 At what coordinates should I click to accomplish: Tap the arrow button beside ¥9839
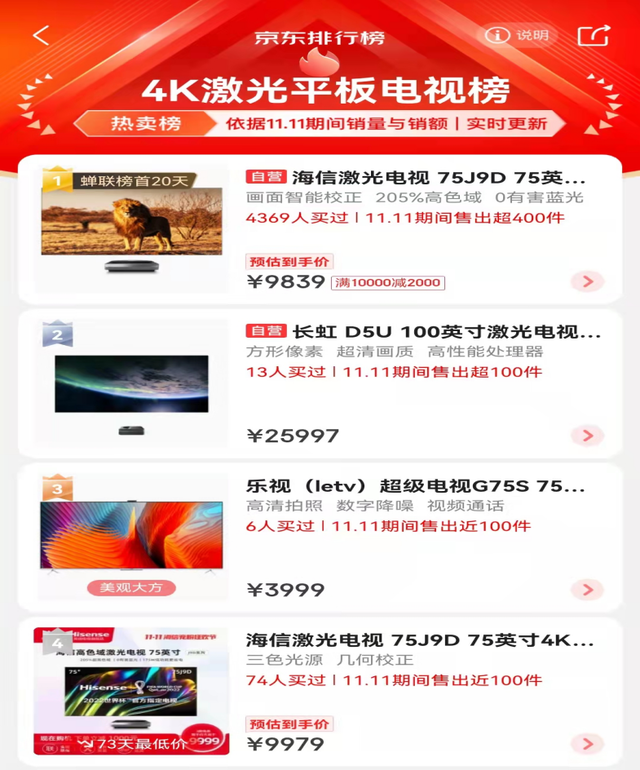click(x=587, y=282)
